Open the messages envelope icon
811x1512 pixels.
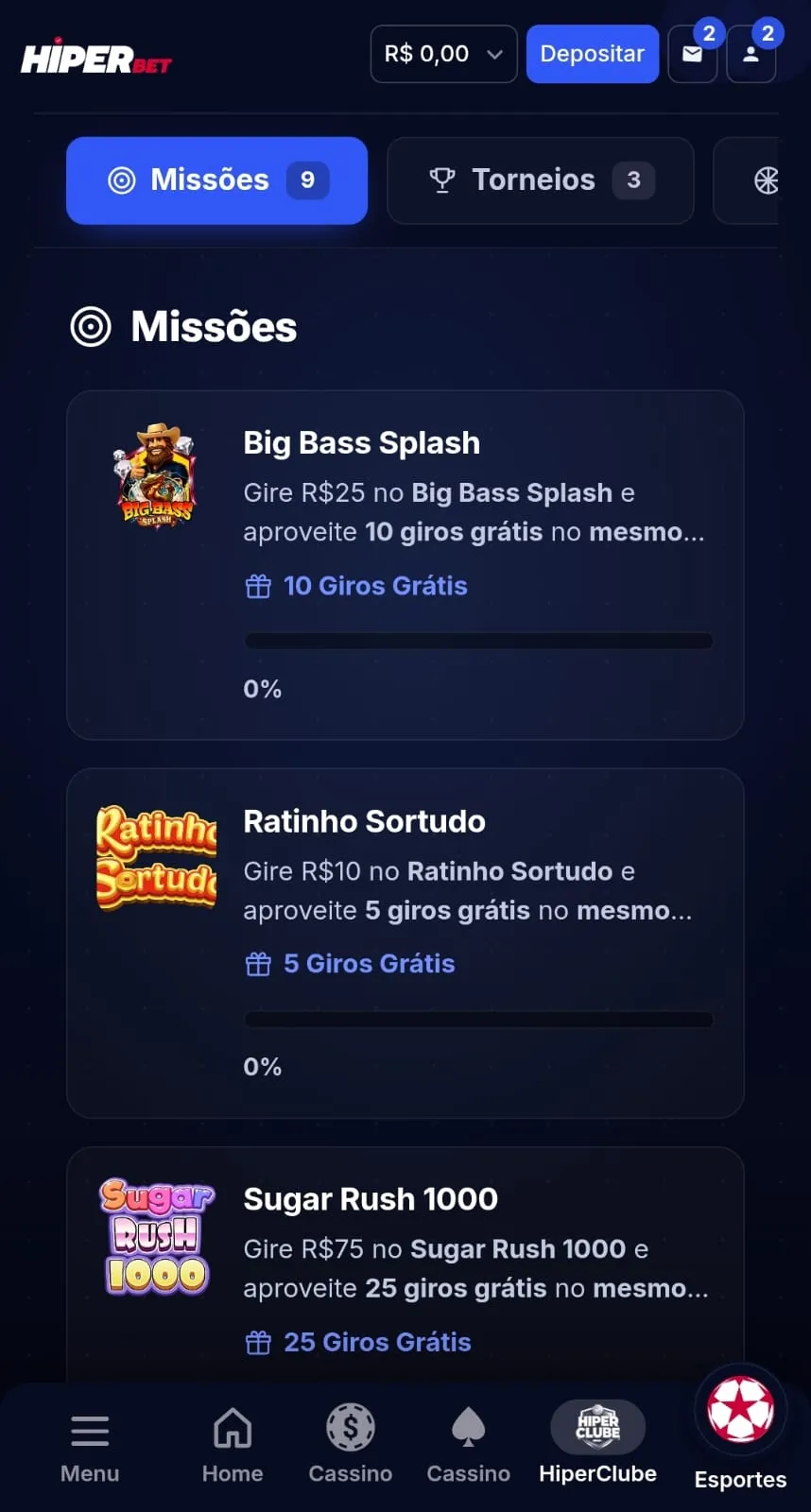(x=692, y=54)
